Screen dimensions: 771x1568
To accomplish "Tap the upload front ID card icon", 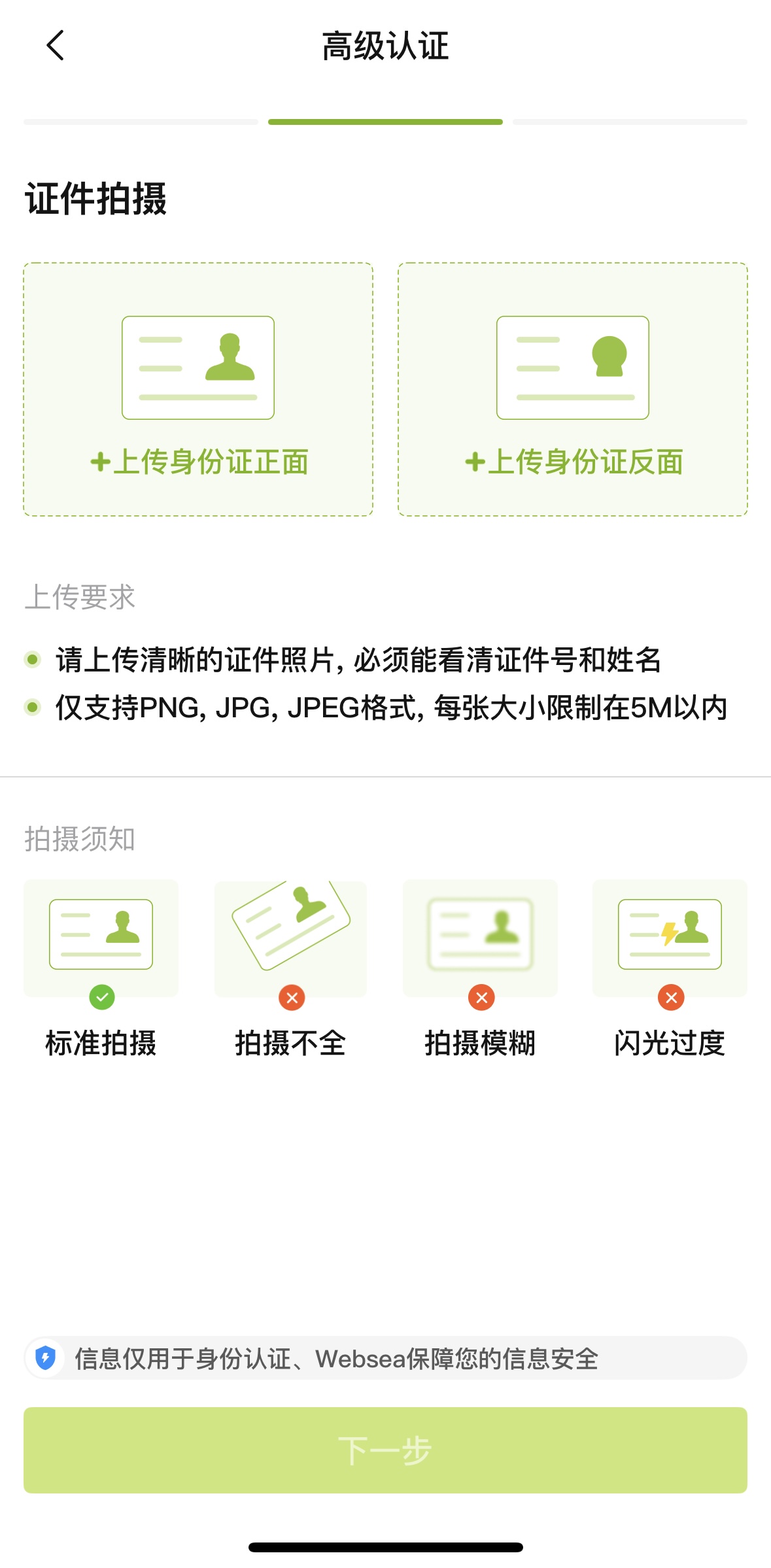I will [x=198, y=367].
